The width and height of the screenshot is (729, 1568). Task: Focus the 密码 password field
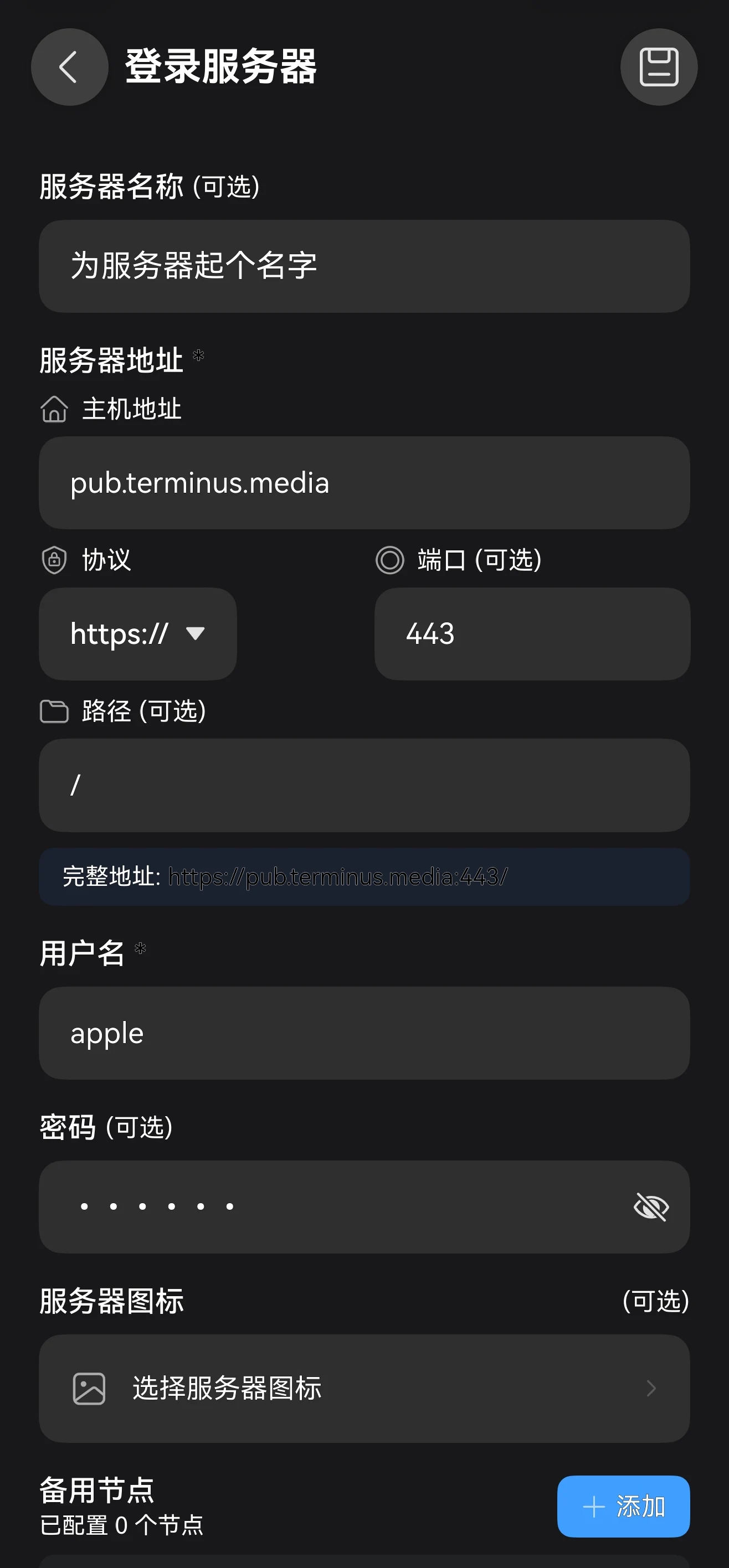coord(329,1206)
